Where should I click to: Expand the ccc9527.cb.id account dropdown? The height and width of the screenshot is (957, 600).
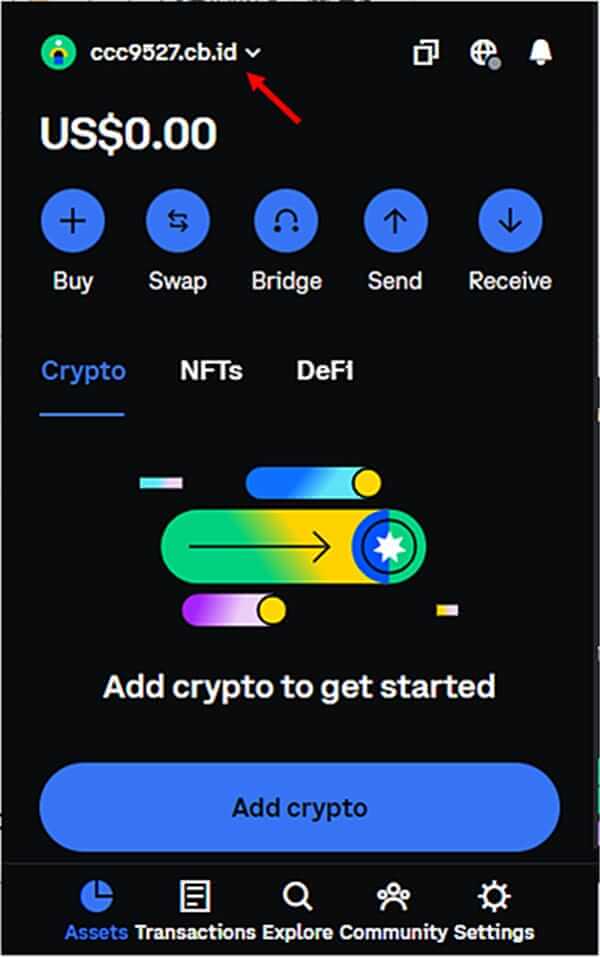click(x=253, y=53)
